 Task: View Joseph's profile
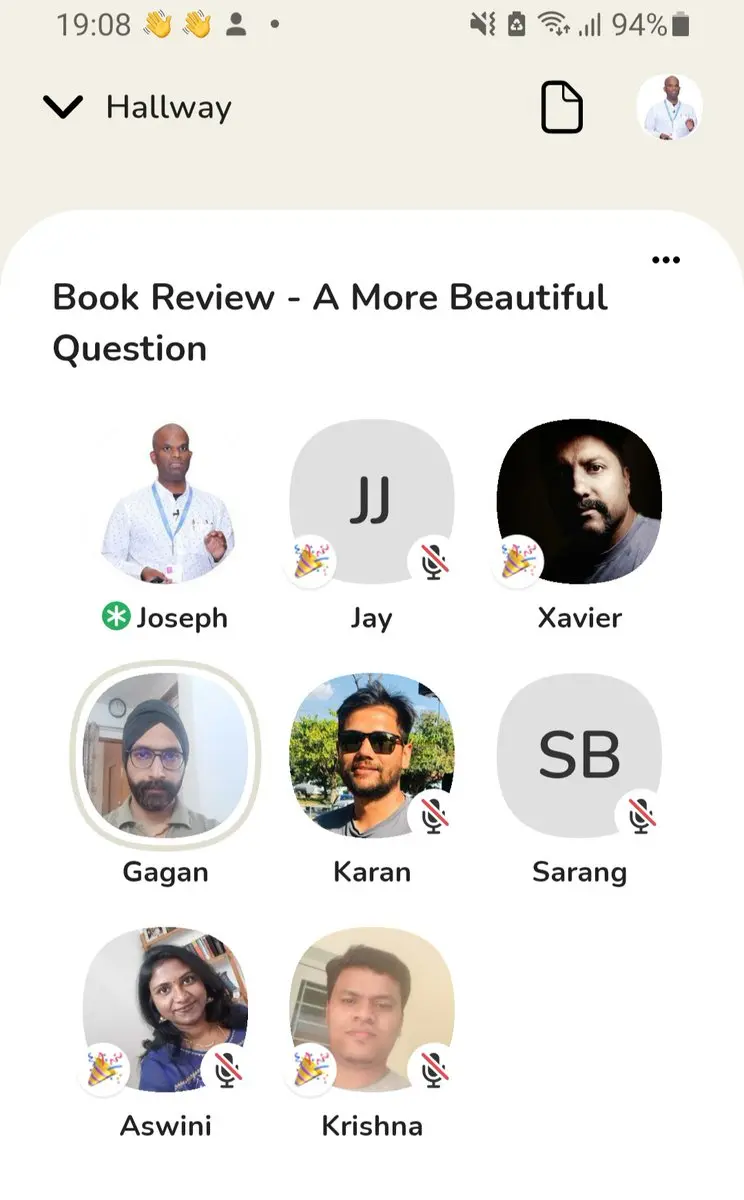pos(166,502)
